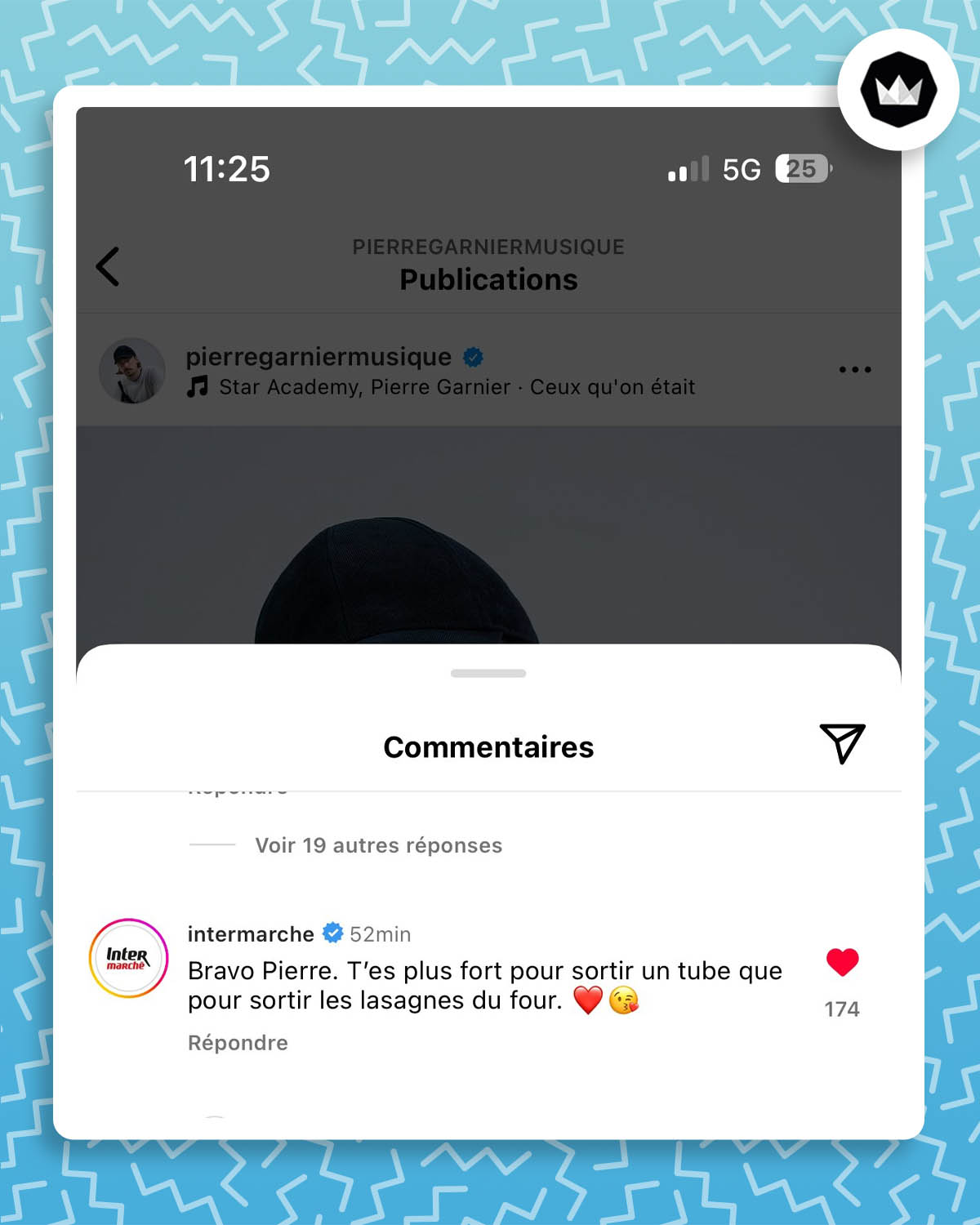Select the Publications header title
The image size is (980, 1225).
pyautogui.click(x=488, y=278)
